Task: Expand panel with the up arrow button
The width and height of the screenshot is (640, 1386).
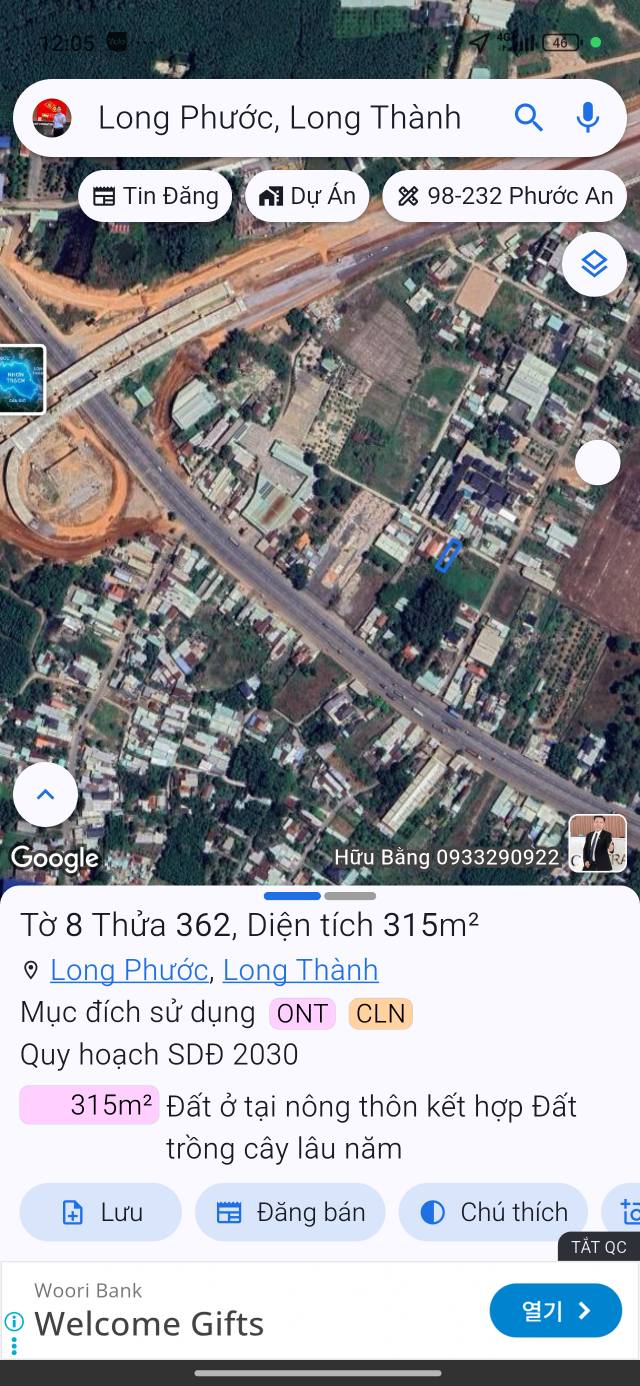Action: (45, 795)
